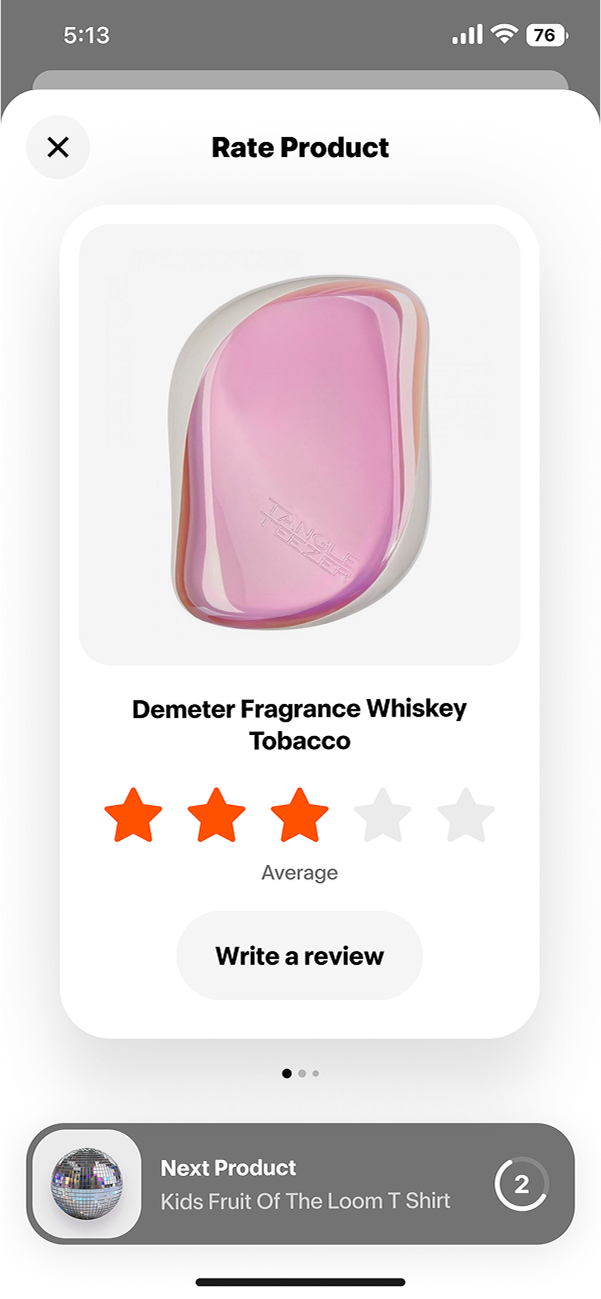The width and height of the screenshot is (601, 1299).
Task: Rate the product two stars
Action: tap(216, 815)
